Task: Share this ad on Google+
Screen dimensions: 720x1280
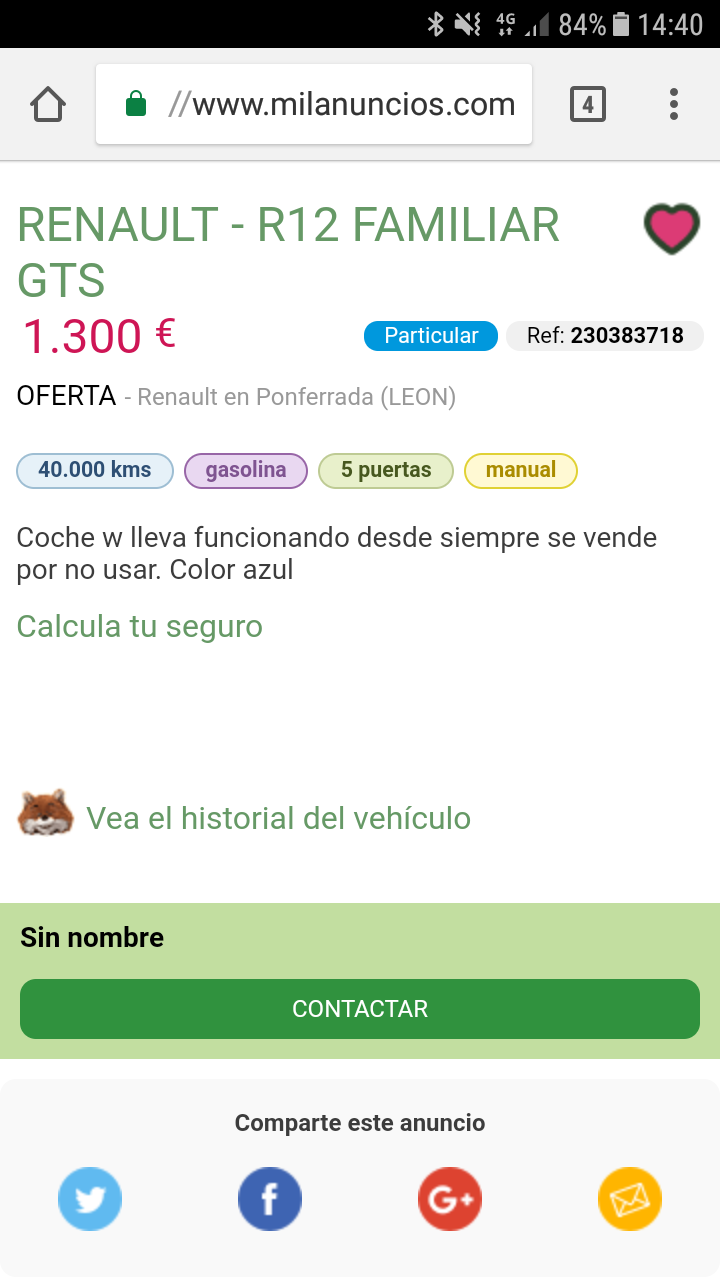Action: pyautogui.click(x=450, y=1199)
